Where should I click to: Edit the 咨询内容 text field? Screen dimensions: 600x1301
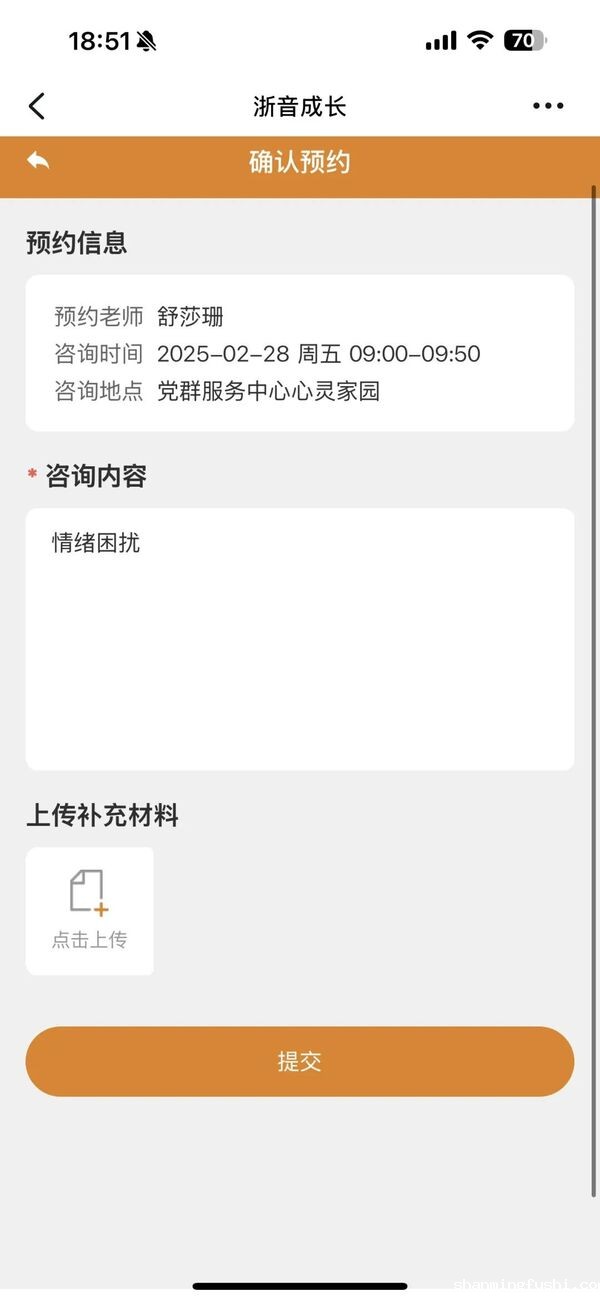tap(300, 639)
